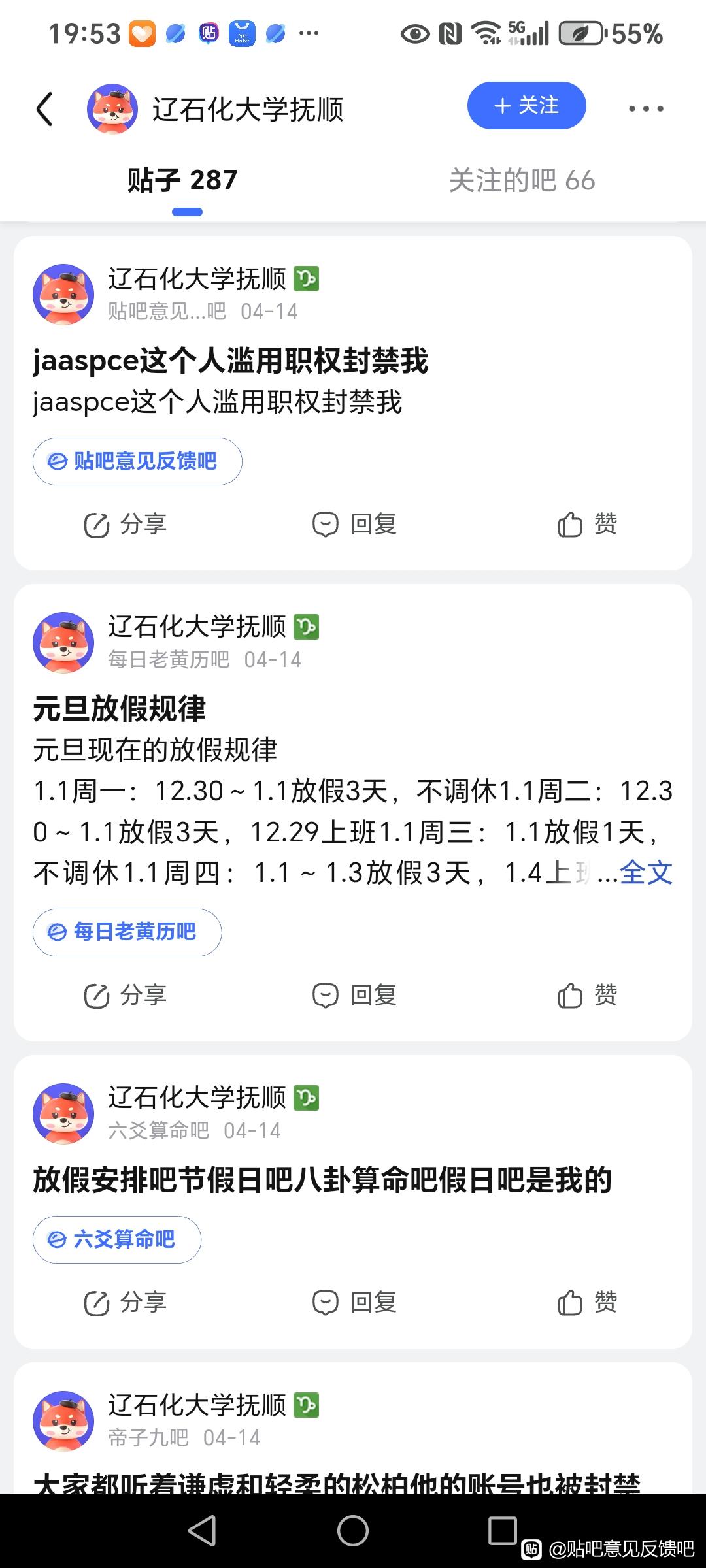Open the 贴吧意见反馈吧 forum chip

(137, 461)
